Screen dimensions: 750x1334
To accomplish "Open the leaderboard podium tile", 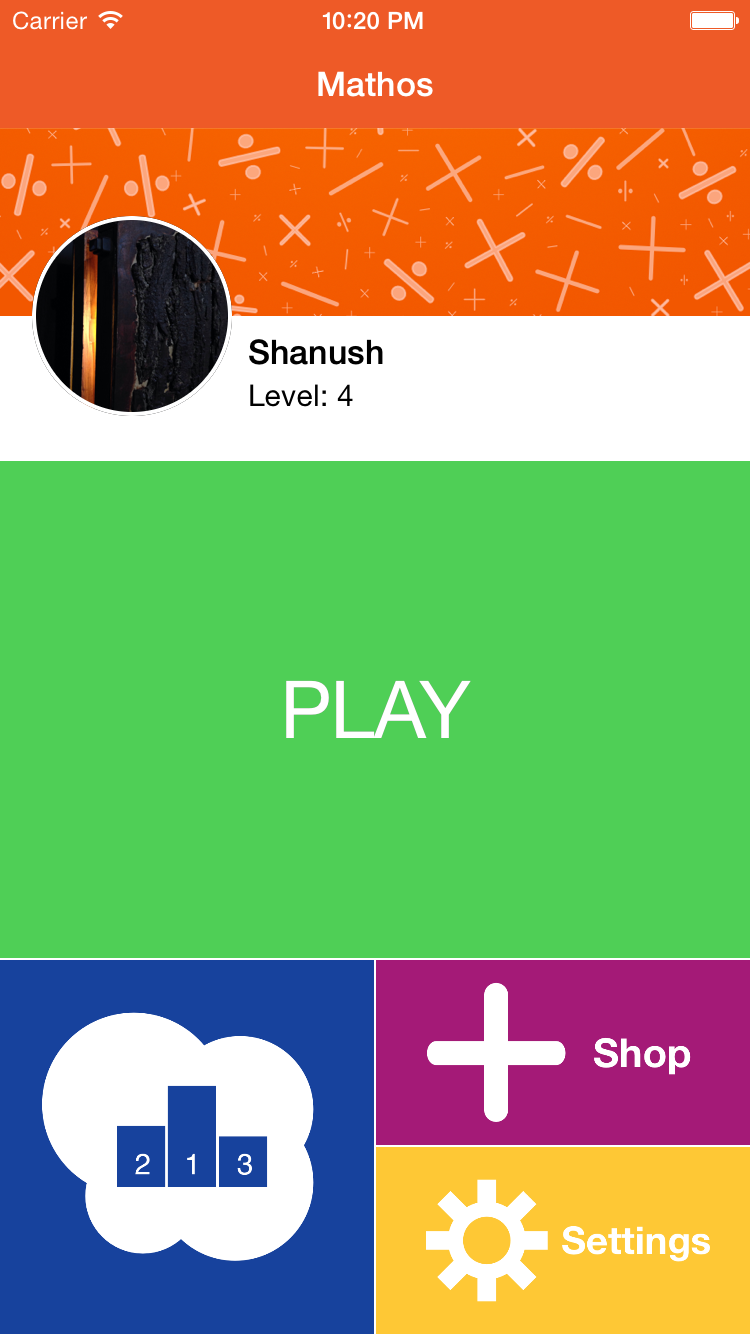I will tap(187, 1147).
